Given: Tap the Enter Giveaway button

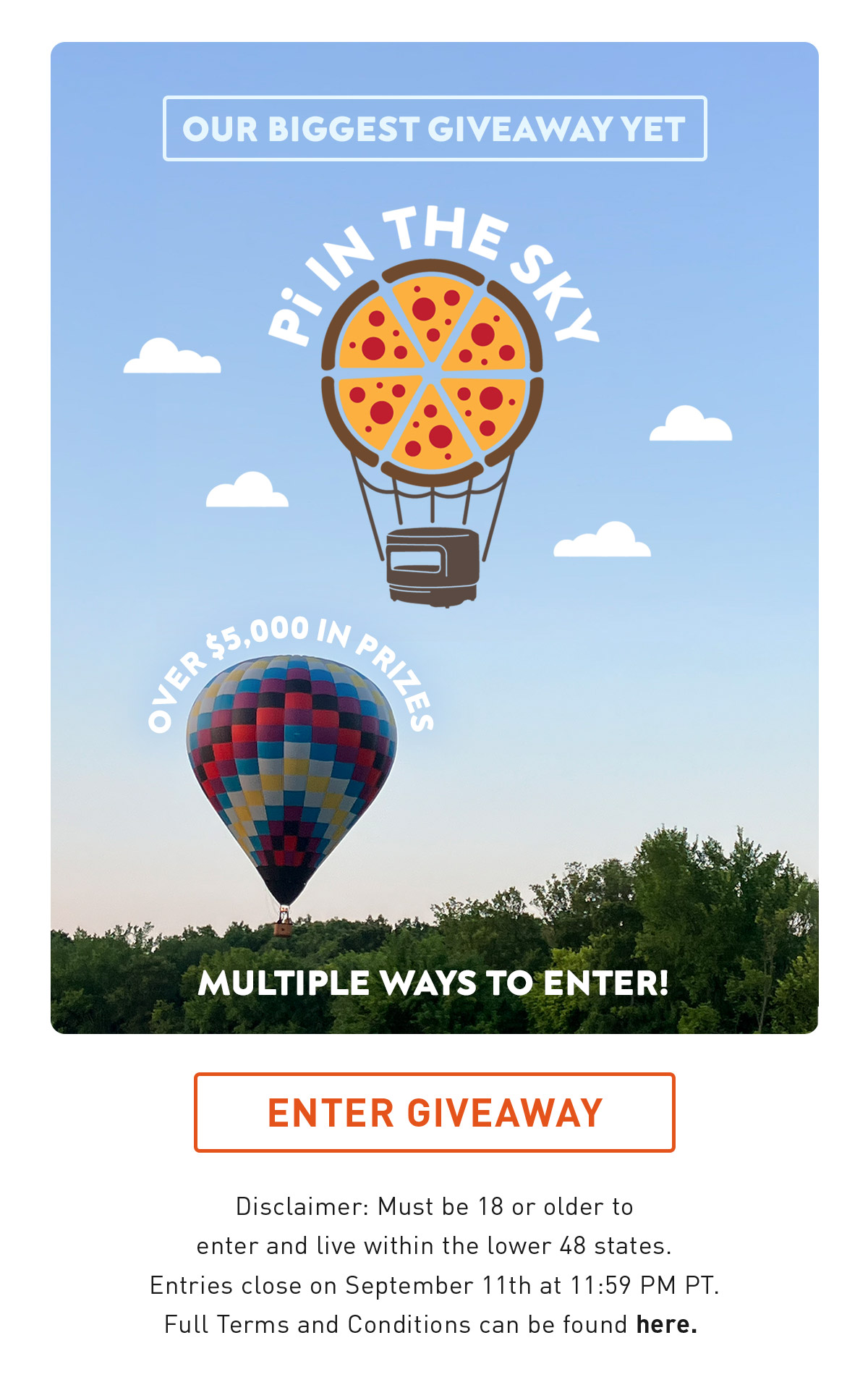Looking at the screenshot, I should [x=434, y=1112].
